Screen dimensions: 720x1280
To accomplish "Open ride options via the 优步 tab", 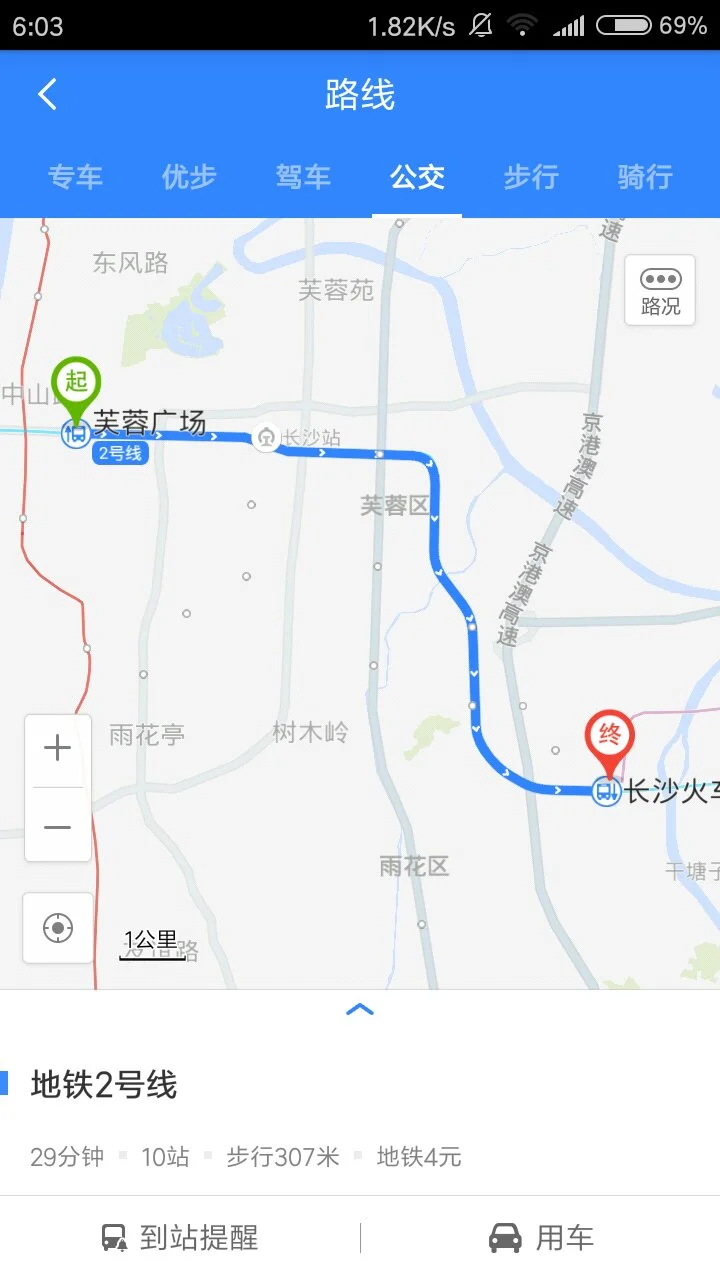I will coord(188,177).
